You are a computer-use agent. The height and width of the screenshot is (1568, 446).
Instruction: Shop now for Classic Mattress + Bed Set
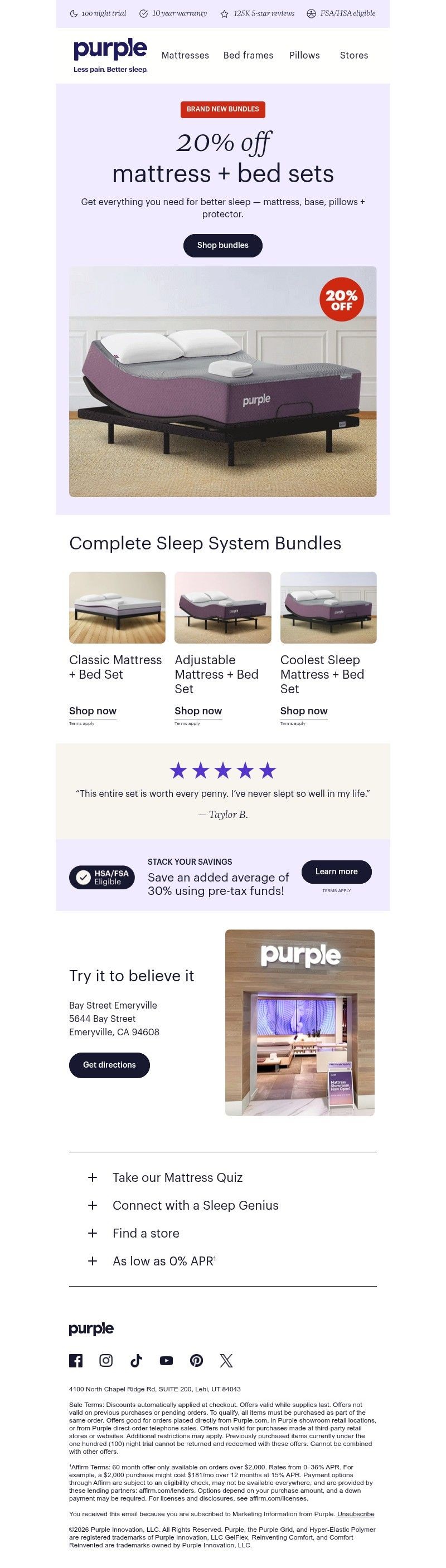coord(93,711)
